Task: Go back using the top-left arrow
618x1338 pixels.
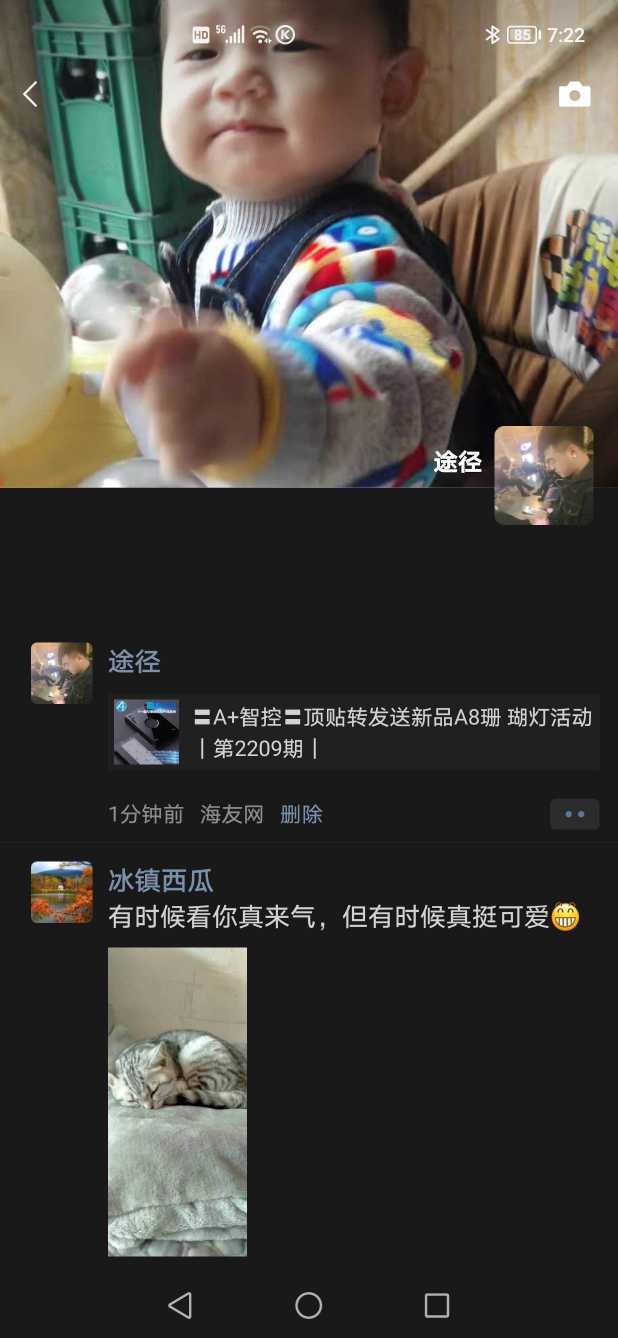Action: (x=30, y=95)
